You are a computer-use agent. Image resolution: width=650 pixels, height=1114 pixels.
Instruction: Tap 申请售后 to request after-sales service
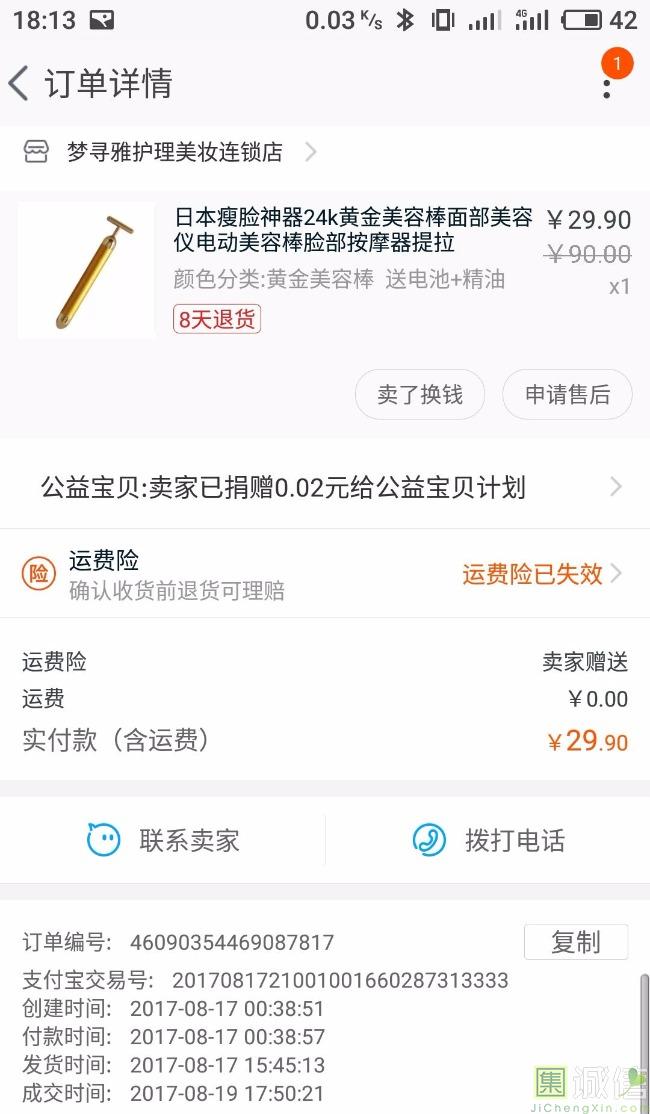click(567, 395)
